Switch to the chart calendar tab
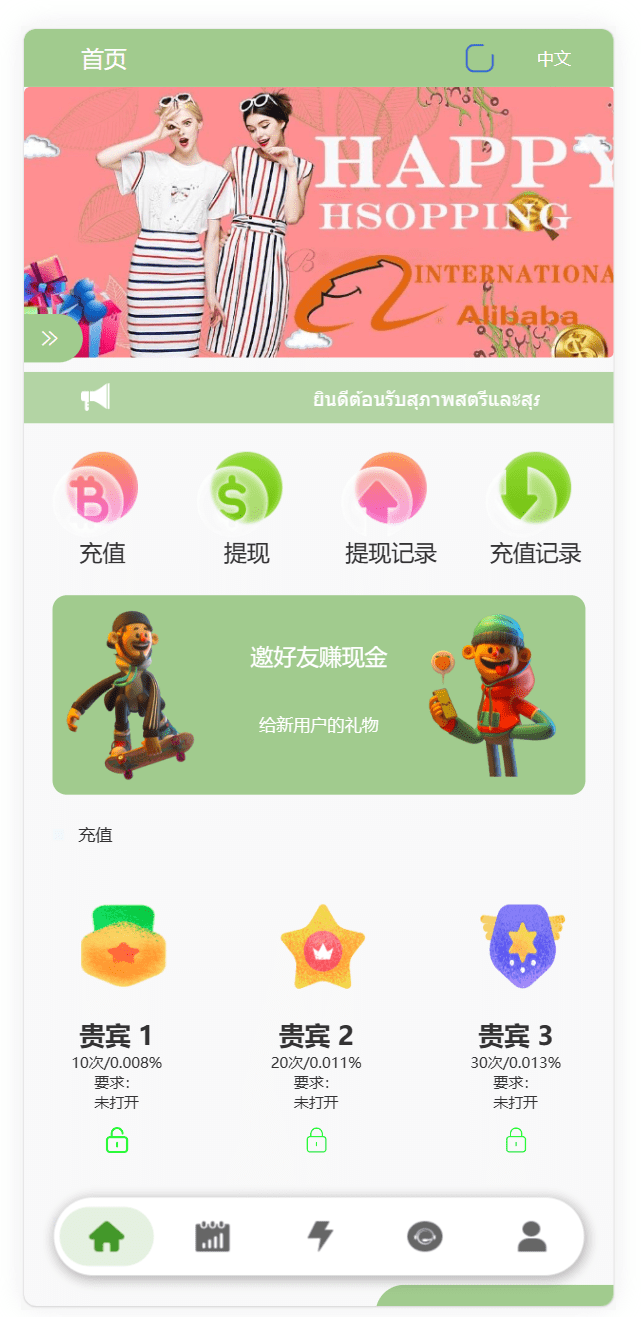The image size is (641, 1317). pyautogui.click(x=213, y=1236)
